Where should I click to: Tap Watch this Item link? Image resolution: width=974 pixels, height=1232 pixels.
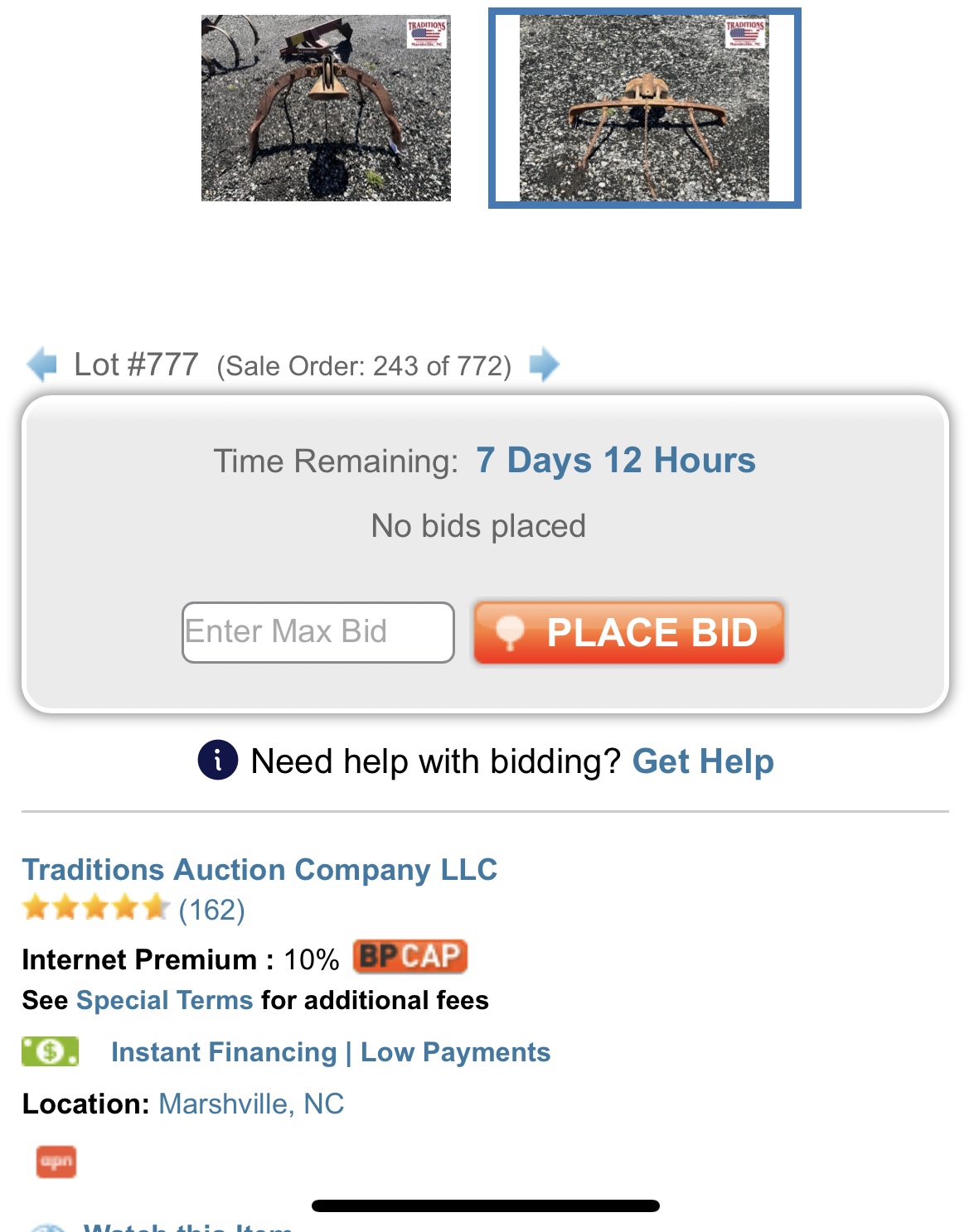[x=187, y=1226]
